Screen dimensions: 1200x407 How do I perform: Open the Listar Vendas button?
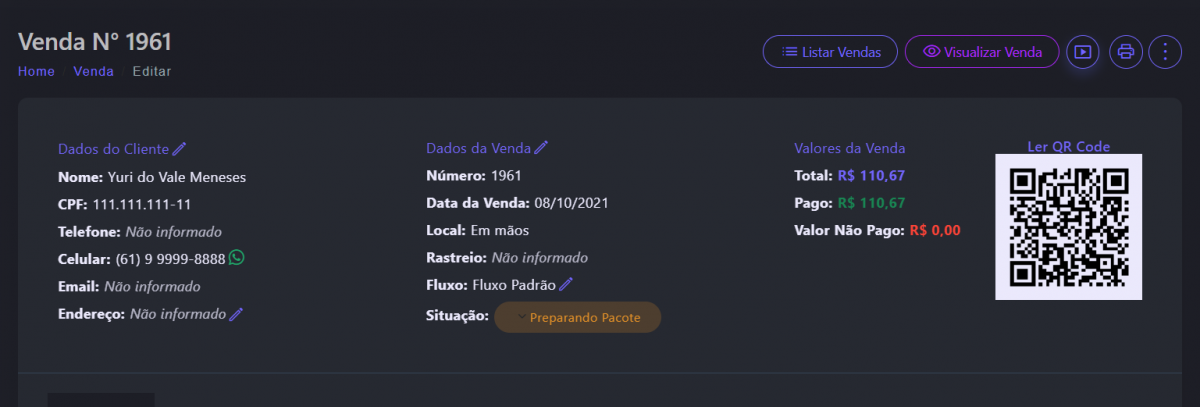tap(829, 52)
